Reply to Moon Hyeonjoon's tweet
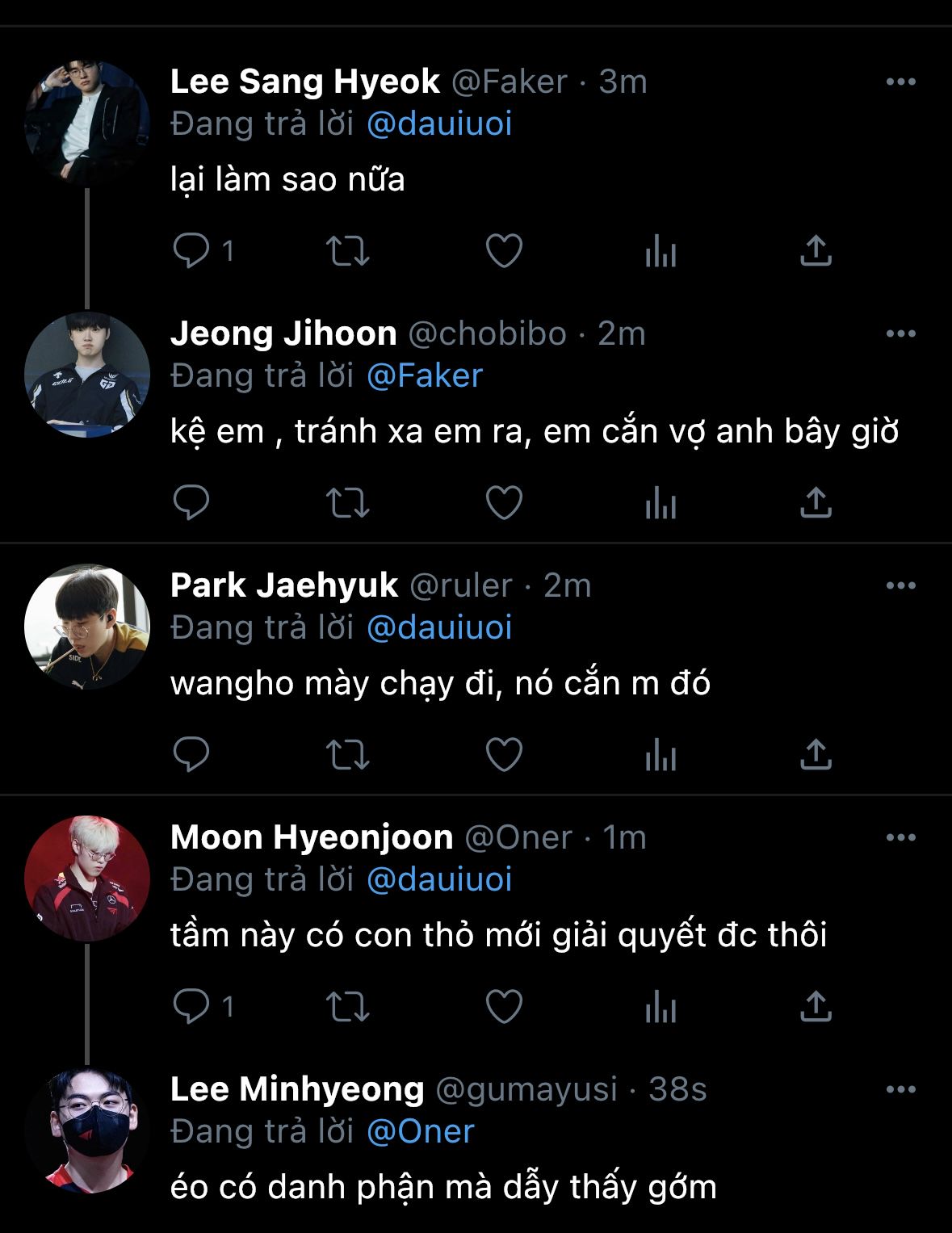 (192, 1007)
